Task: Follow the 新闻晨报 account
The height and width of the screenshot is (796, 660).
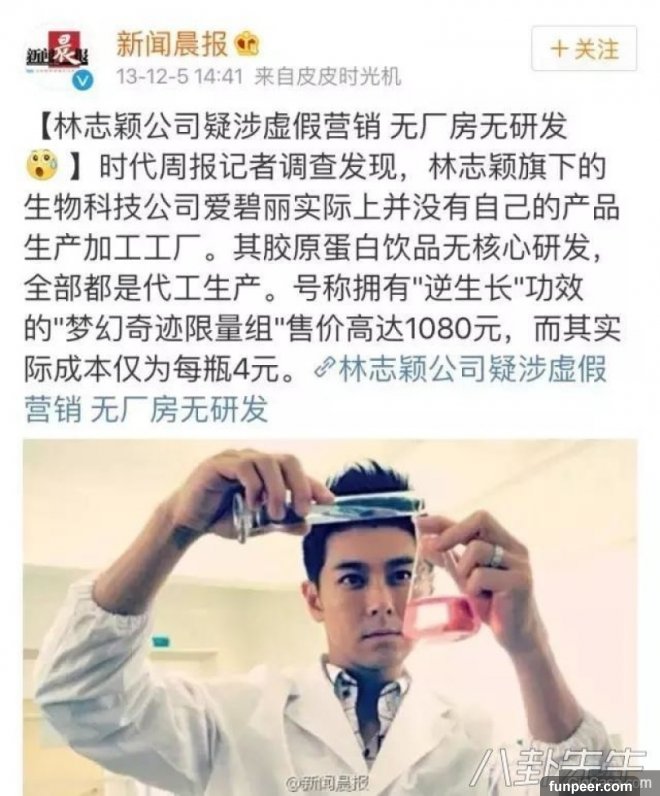Action: pyautogui.click(x=584, y=48)
